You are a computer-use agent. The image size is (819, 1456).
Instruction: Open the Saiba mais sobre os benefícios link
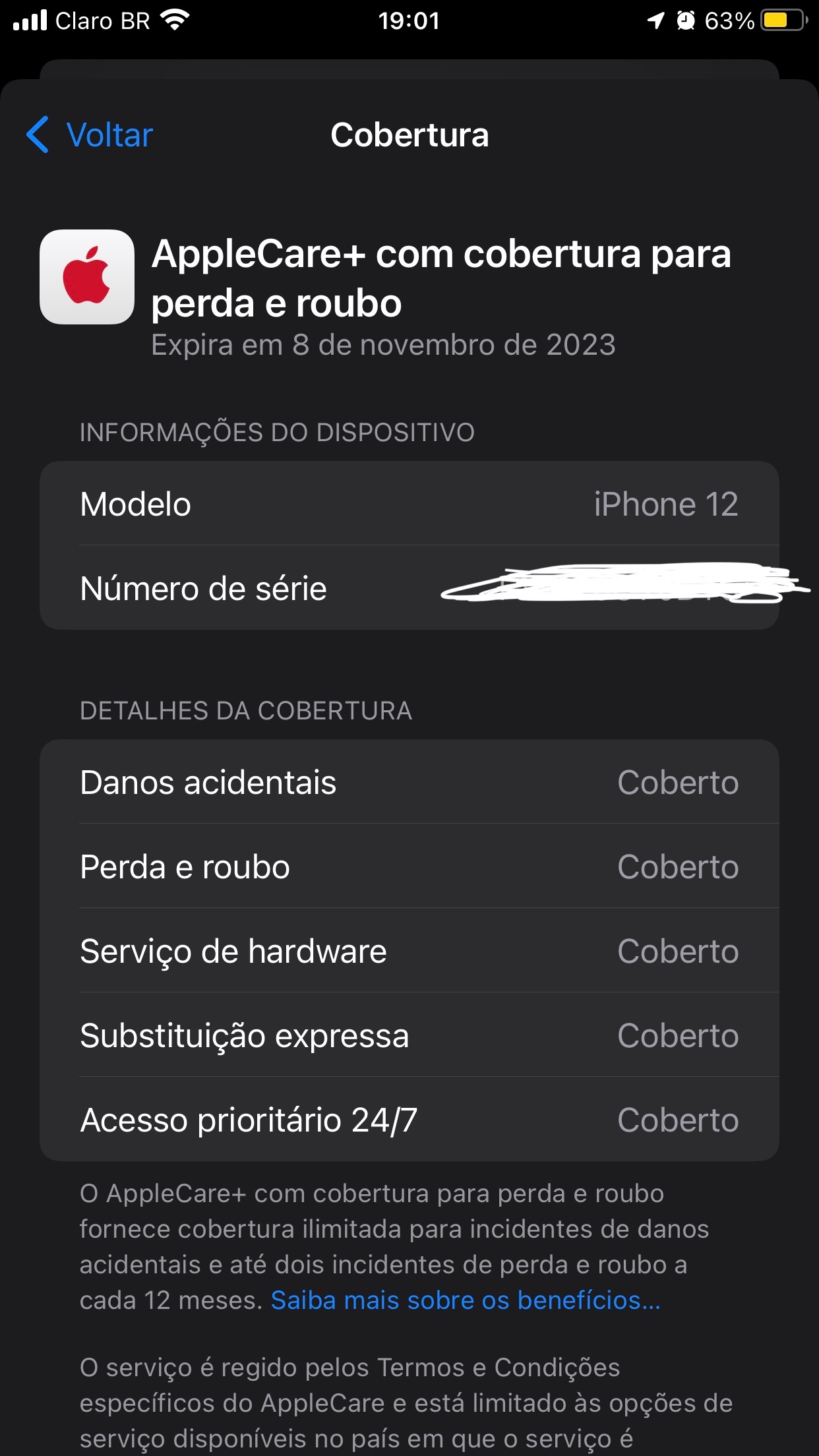[465, 1300]
